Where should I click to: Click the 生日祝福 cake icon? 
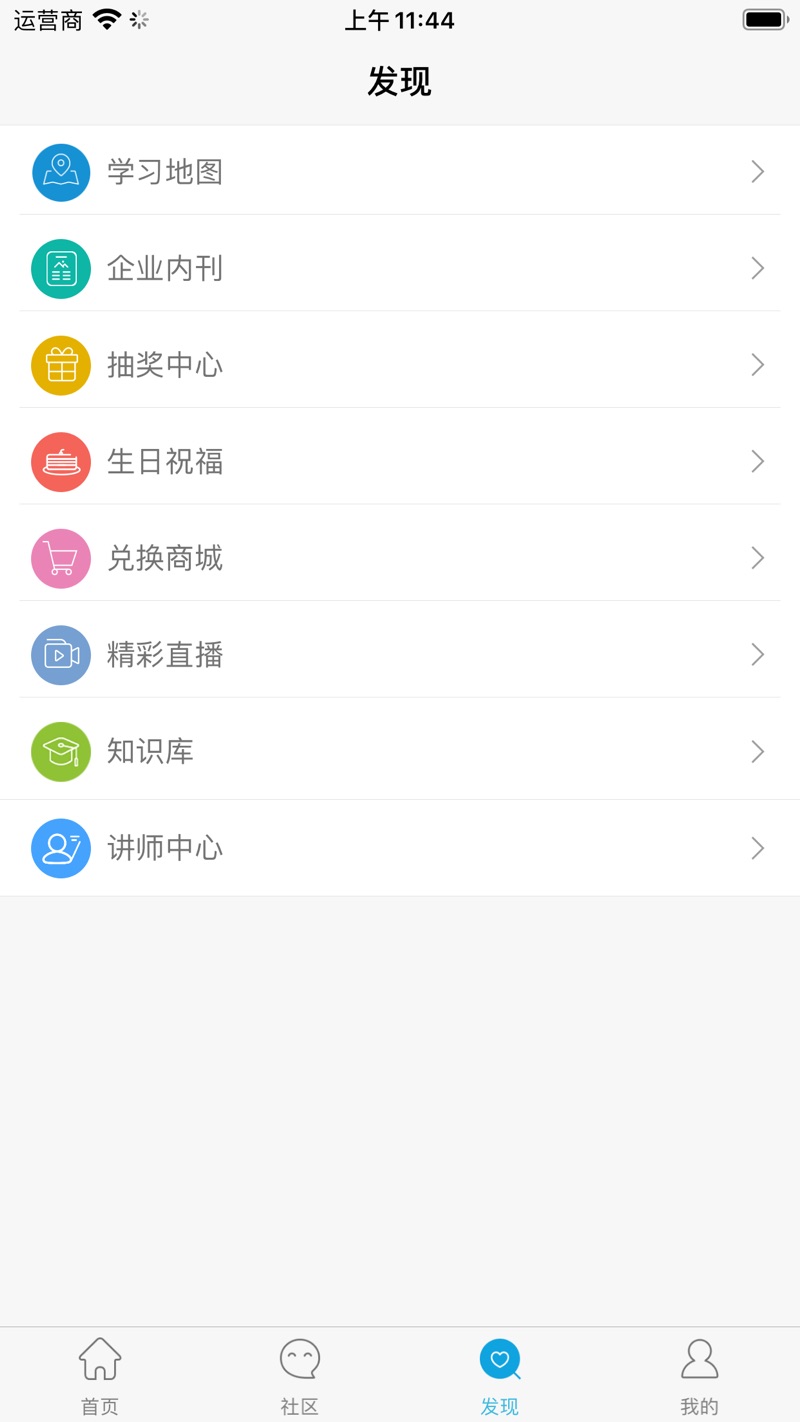pos(61,461)
